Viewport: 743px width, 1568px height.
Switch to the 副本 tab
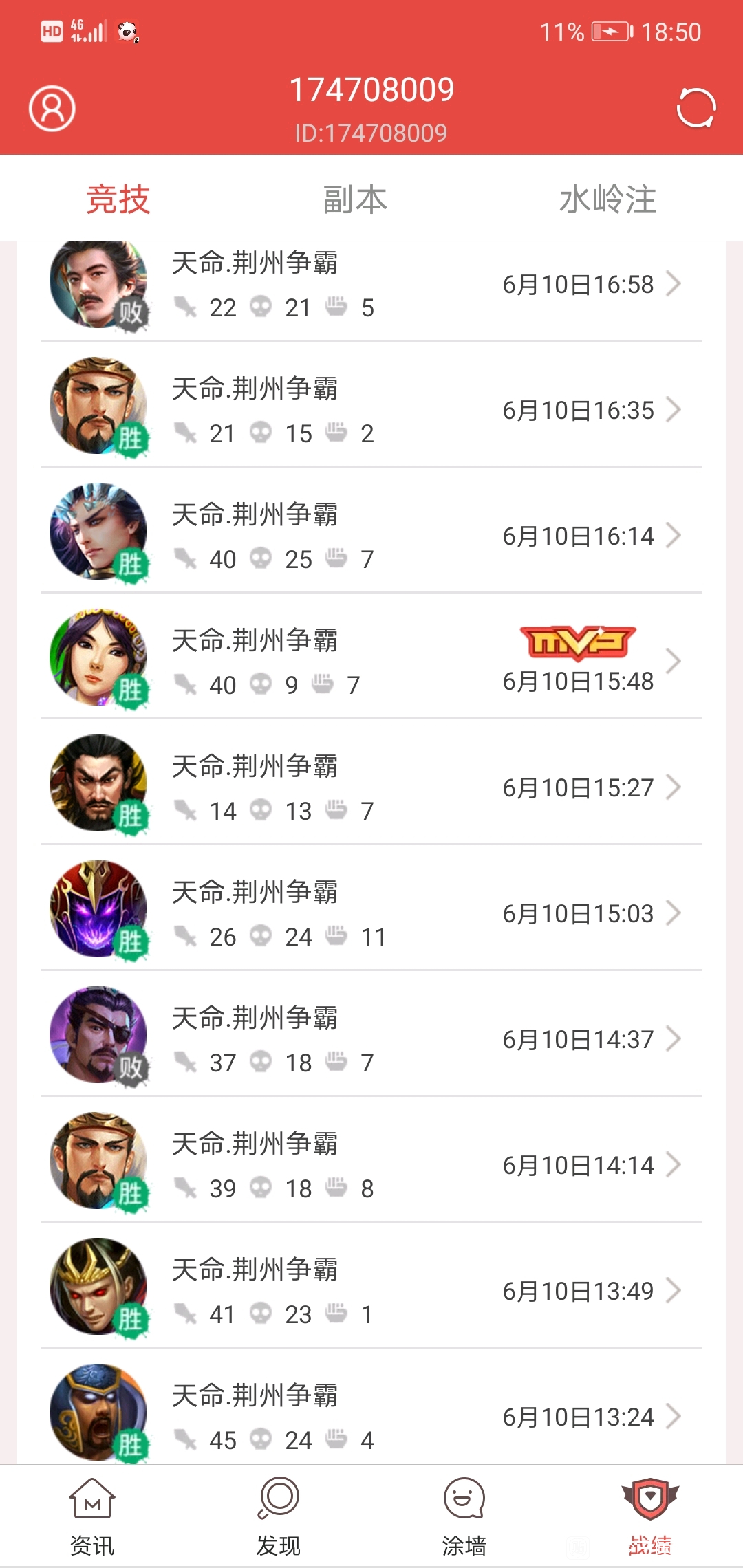click(x=355, y=199)
